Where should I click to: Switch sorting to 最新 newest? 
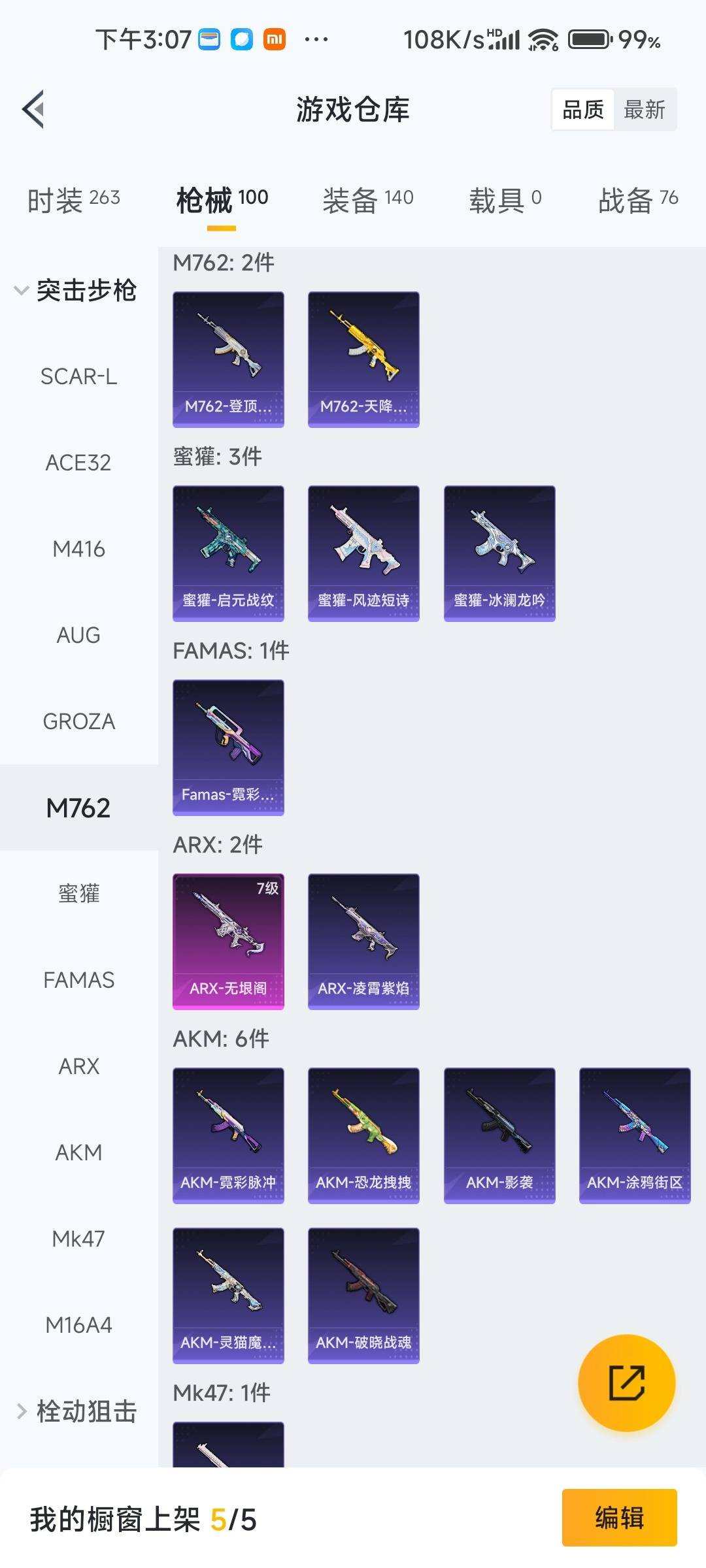coord(644,108)
